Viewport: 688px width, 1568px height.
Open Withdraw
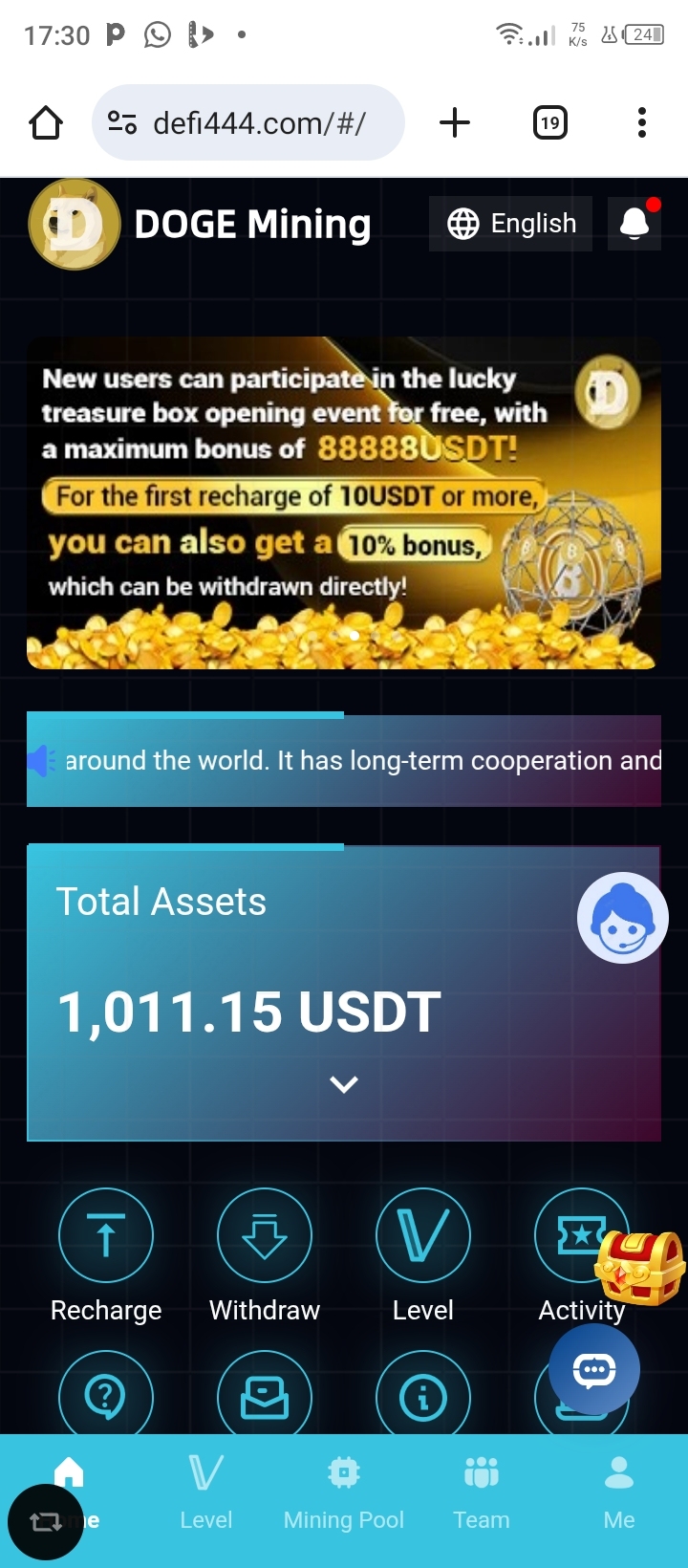(x=265, y=1235)
